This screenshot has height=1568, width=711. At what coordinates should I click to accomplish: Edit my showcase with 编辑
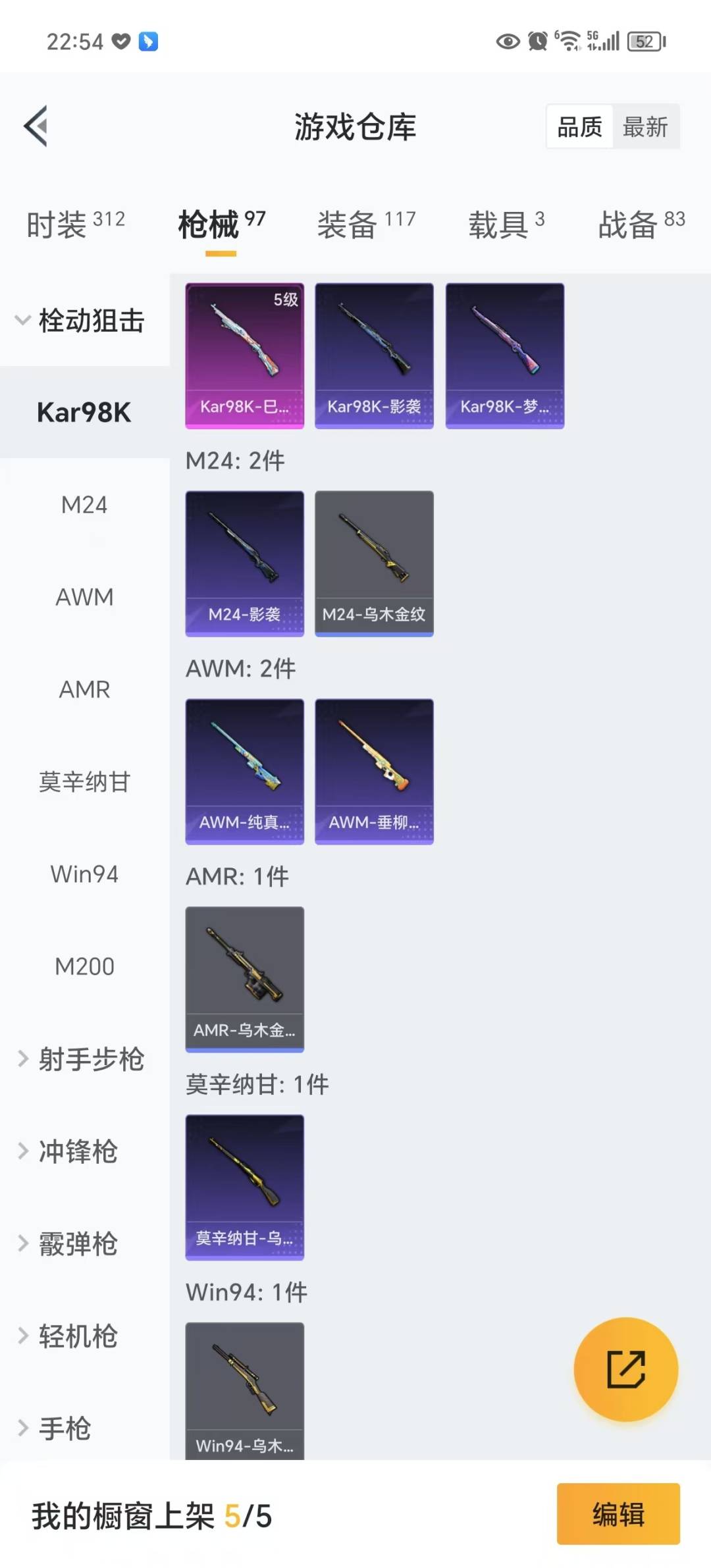click(x=618, y=1513)
